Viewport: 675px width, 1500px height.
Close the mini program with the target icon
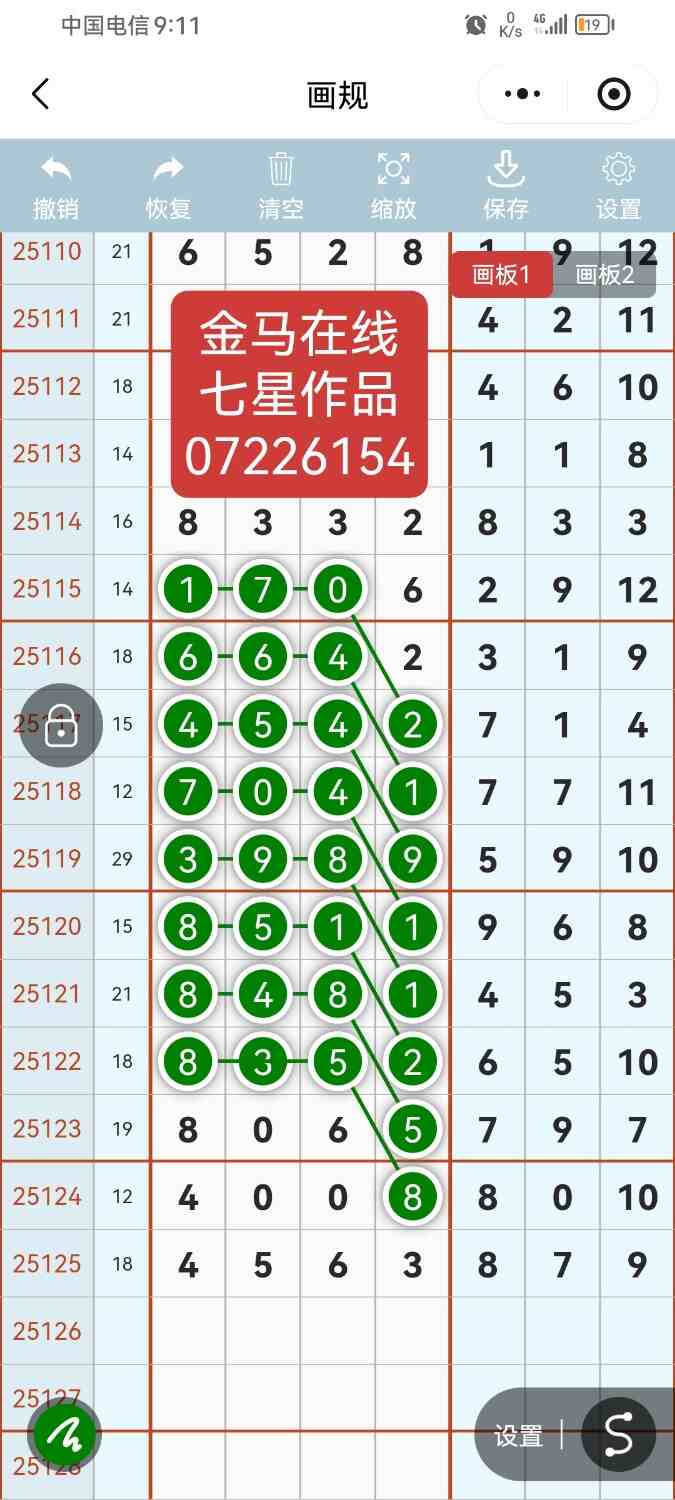click(613, 95)
